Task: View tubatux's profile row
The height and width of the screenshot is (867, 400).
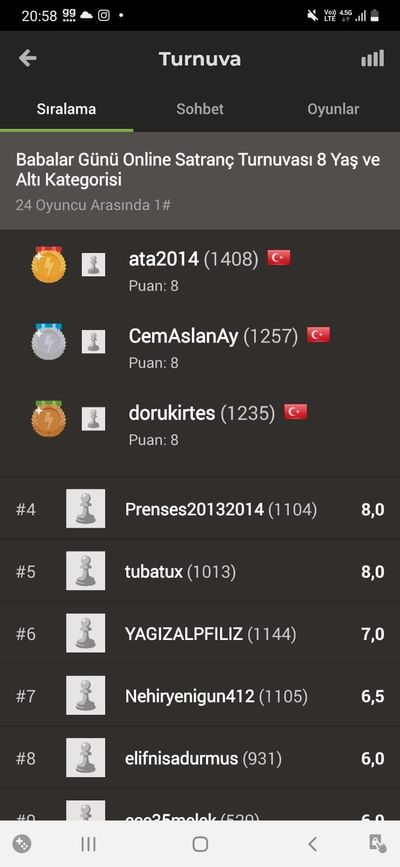Action: click(200, 571)
